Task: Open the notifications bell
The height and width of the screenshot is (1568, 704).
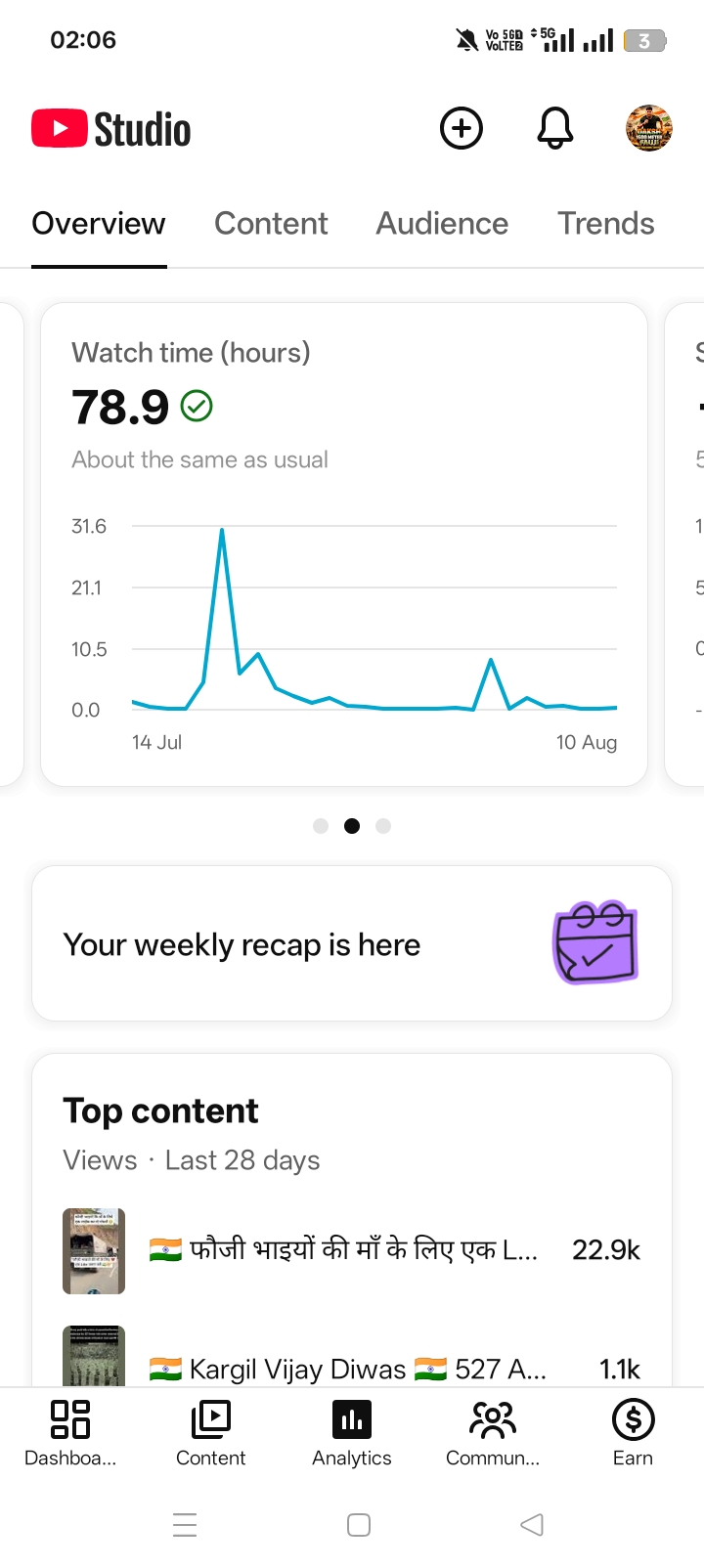Action: tap(555, 128)
